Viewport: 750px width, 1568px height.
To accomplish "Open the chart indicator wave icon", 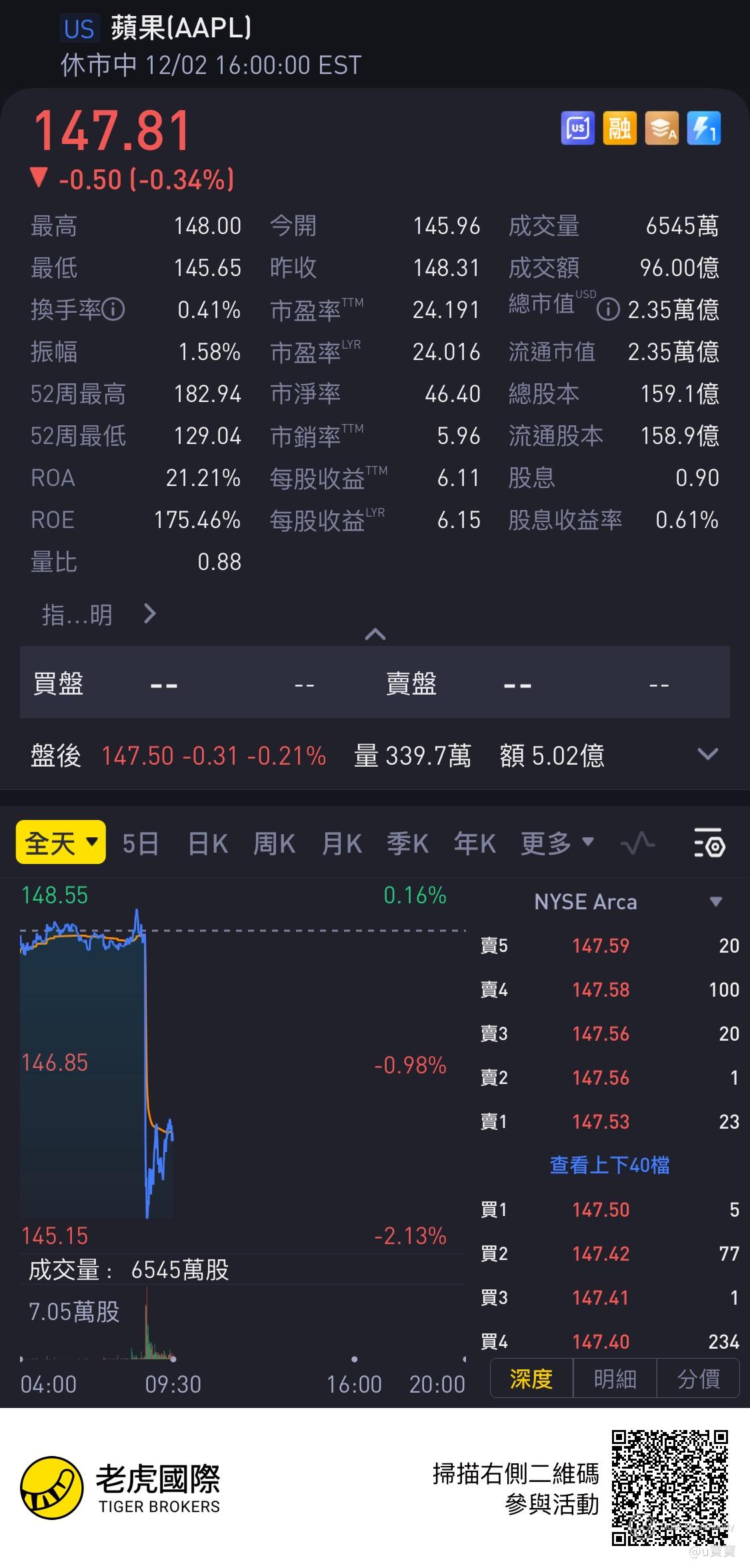I will click(x=637, y=844).
